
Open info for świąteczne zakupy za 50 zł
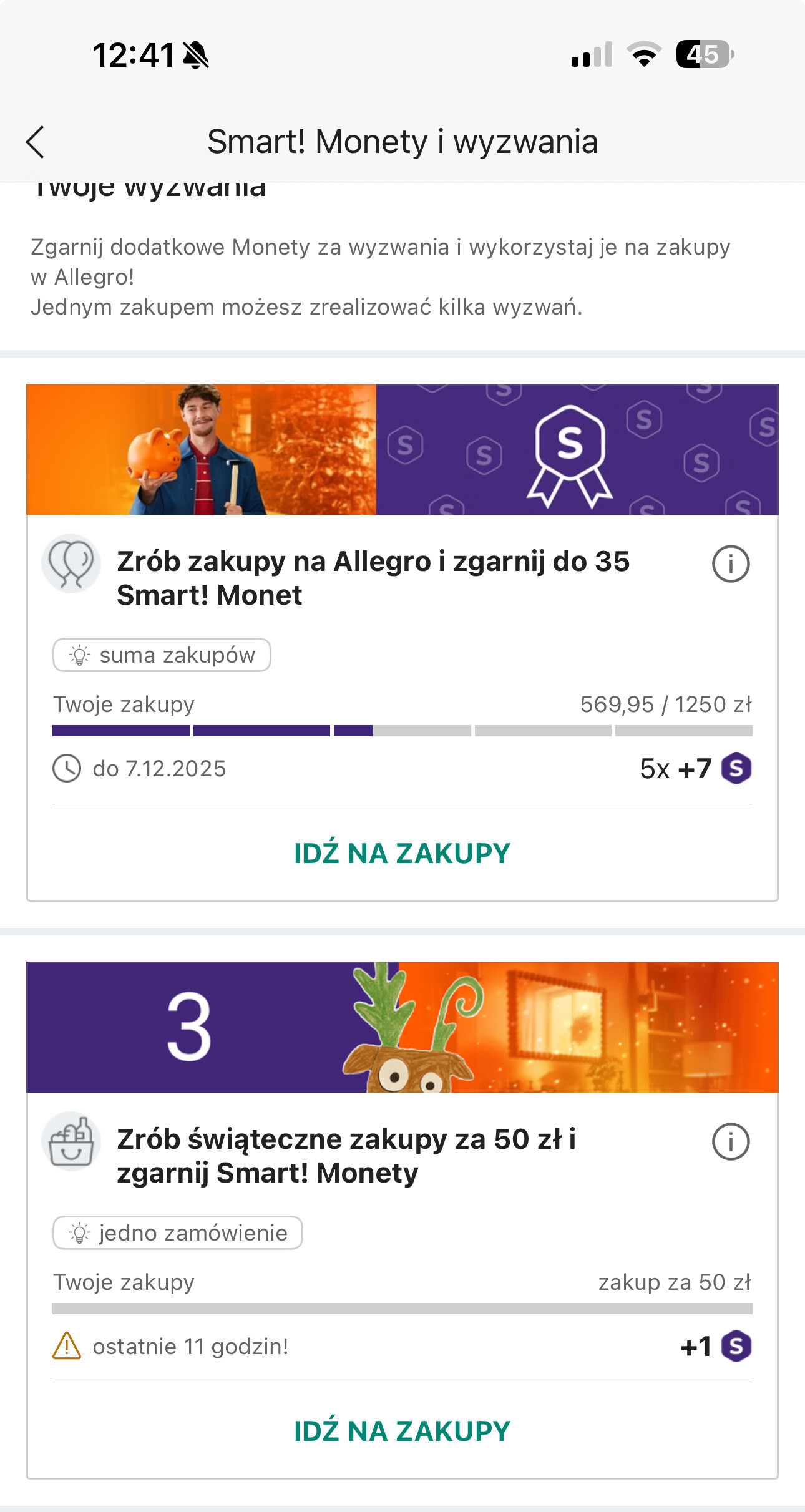click(x=730, y=1142)
